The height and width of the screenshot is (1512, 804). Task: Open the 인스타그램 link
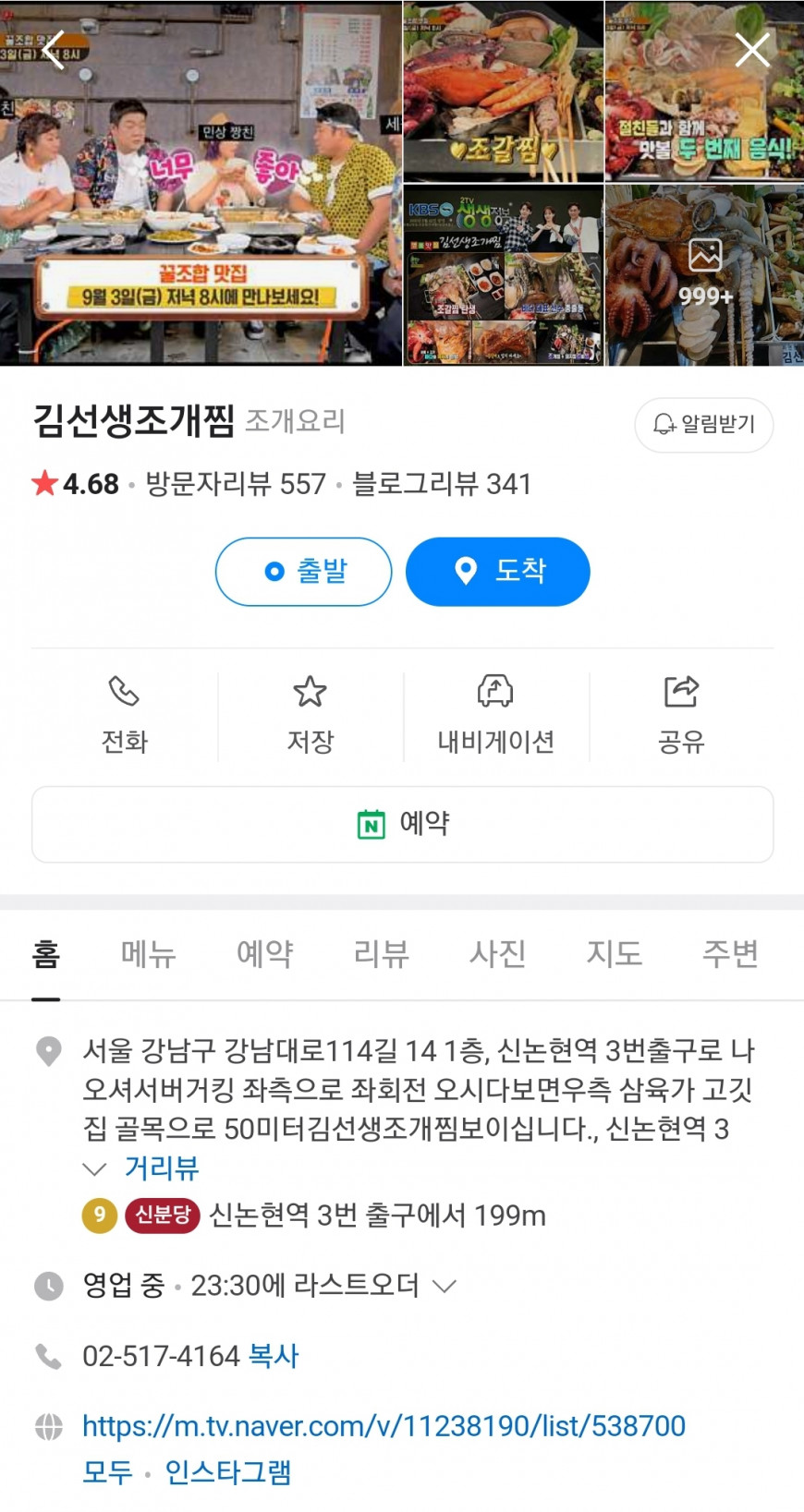227,1471
